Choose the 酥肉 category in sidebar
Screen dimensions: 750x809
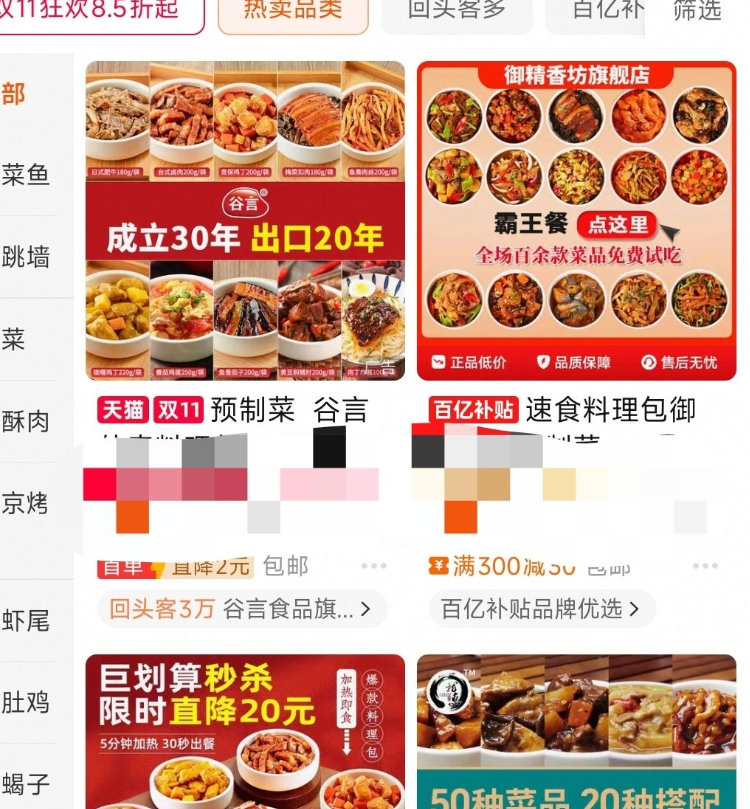tap(27, 422)
